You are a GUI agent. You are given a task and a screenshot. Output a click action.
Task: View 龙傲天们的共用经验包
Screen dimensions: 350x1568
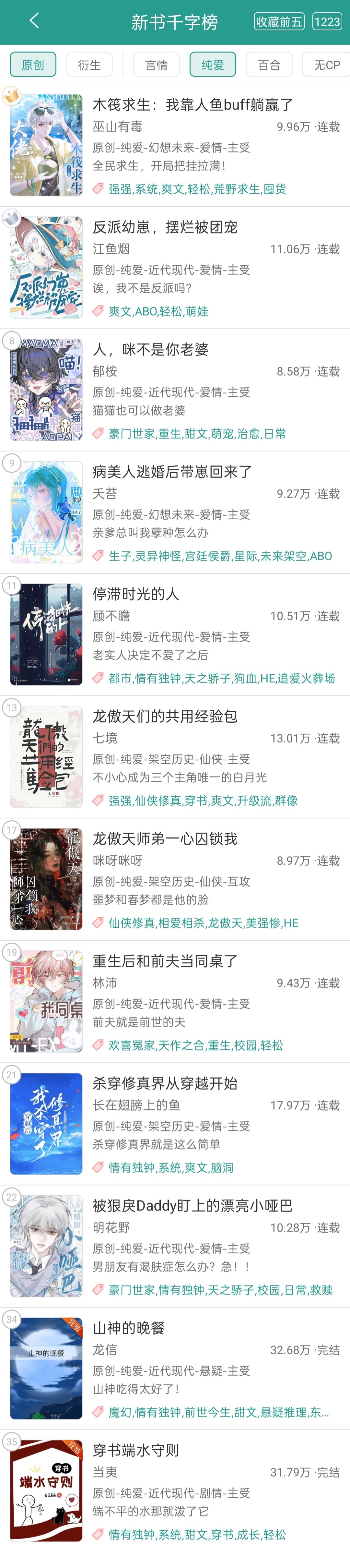point(165,717)
